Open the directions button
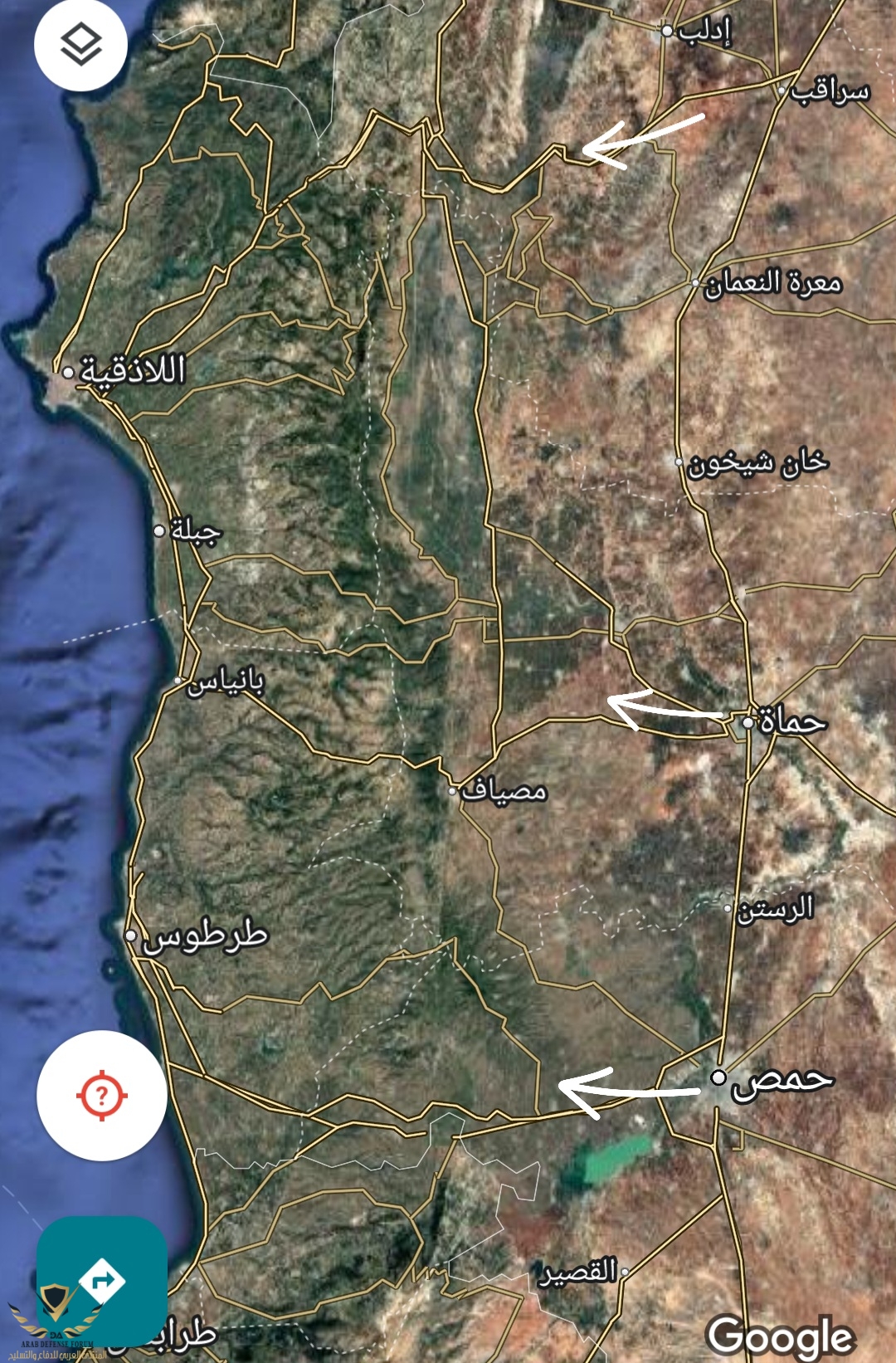Viewport: 896px width, 1363px height. (102, 1280)
